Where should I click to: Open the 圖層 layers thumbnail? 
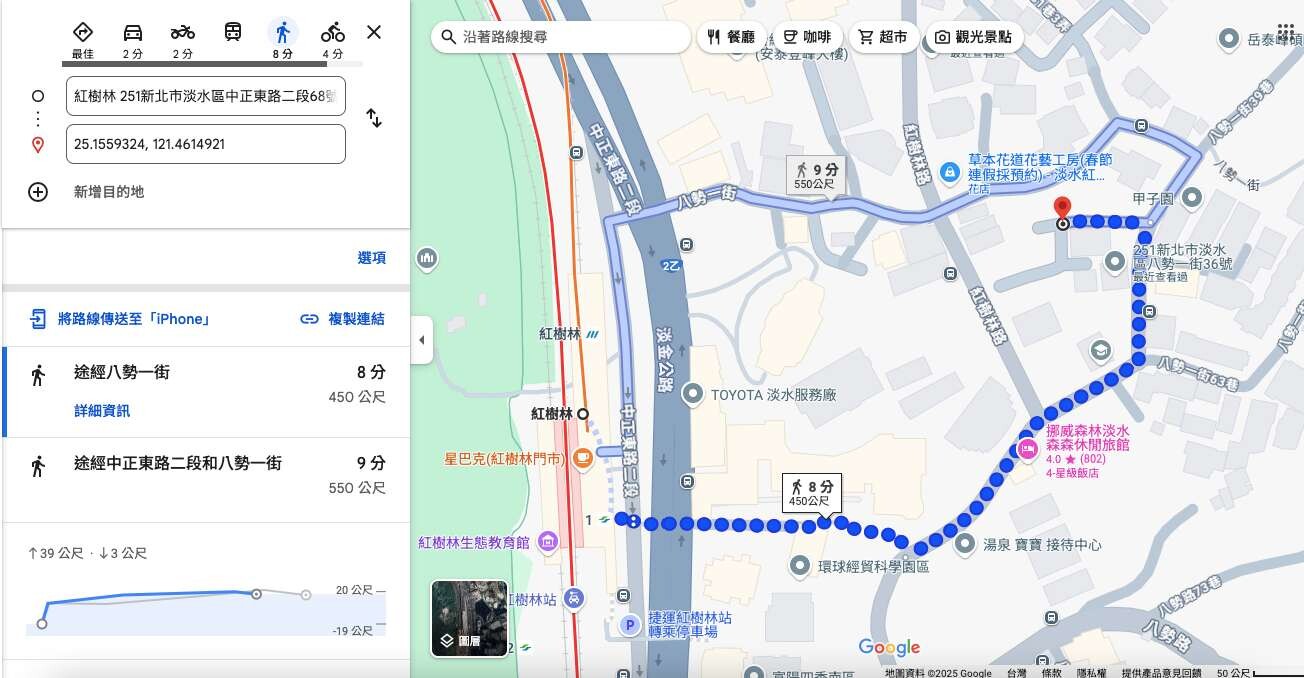point(469,618)
